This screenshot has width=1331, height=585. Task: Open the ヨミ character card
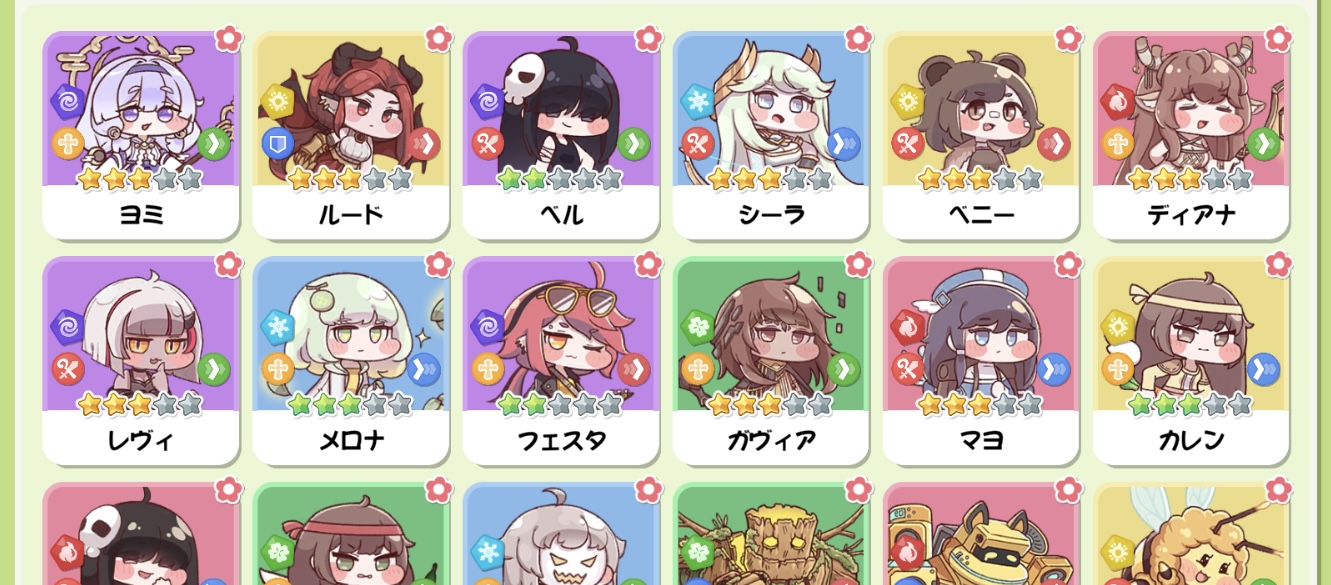140,135
